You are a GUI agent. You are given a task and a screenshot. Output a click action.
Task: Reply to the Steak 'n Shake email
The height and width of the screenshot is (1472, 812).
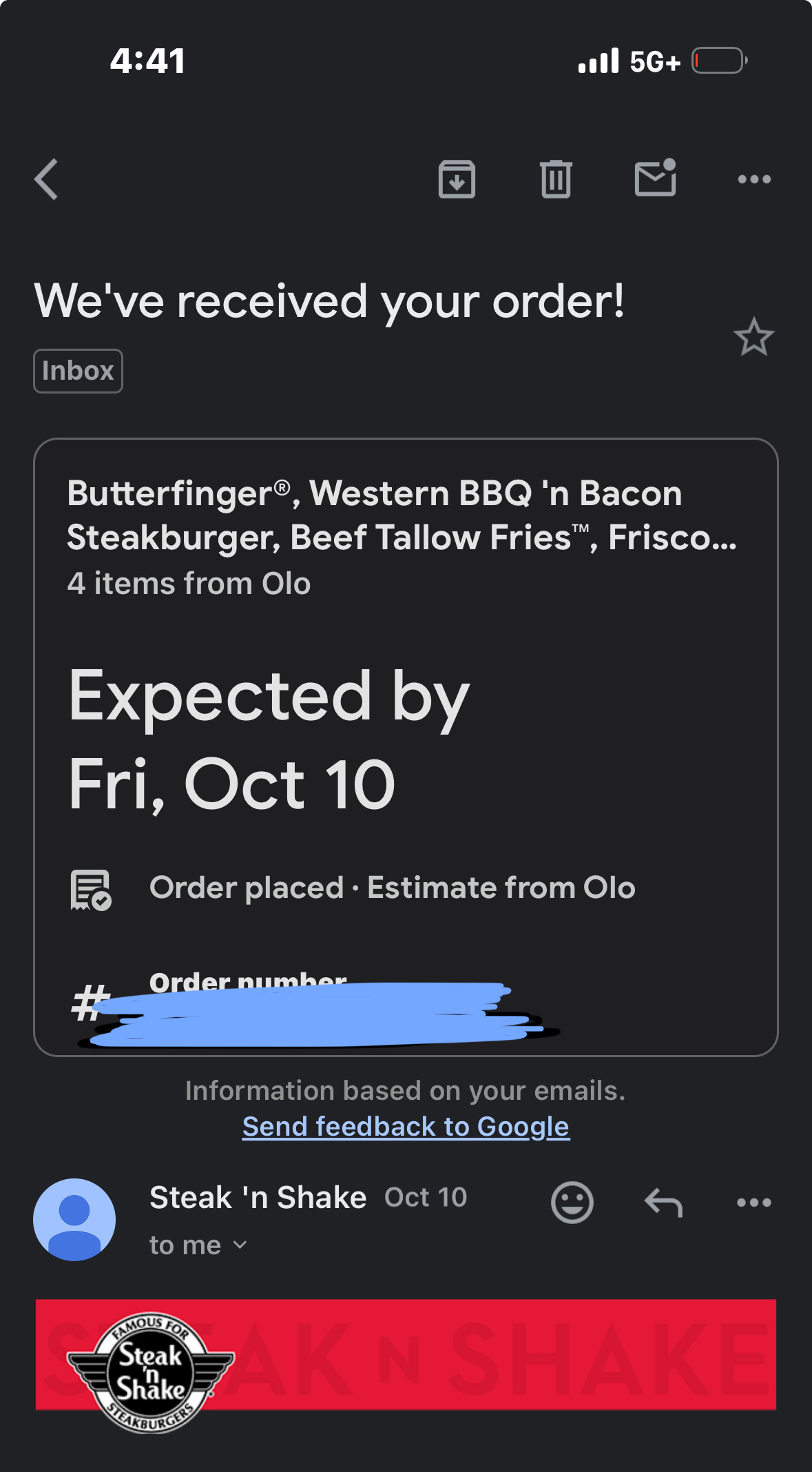663,1203
